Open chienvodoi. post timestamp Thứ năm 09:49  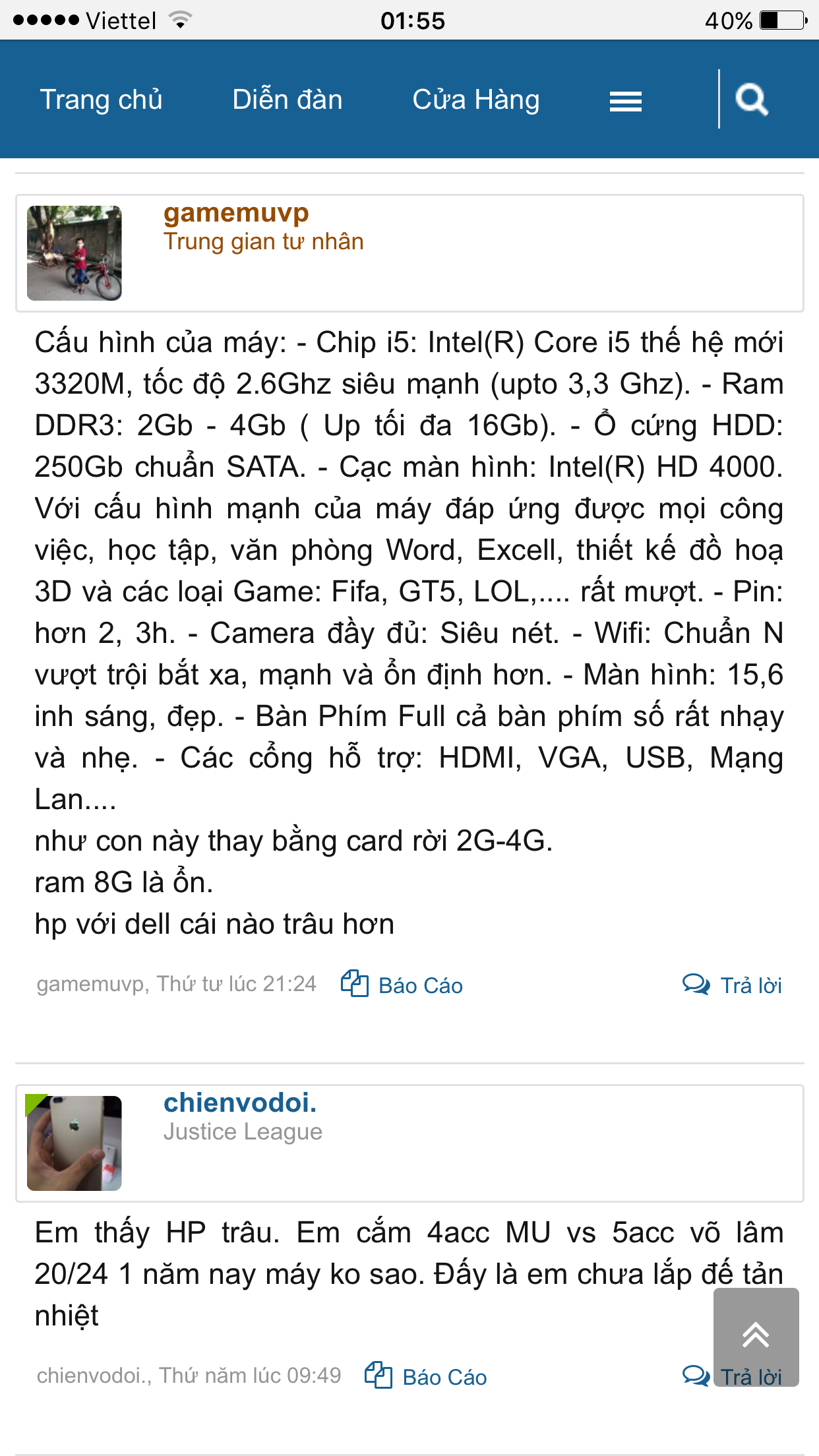250,1376
